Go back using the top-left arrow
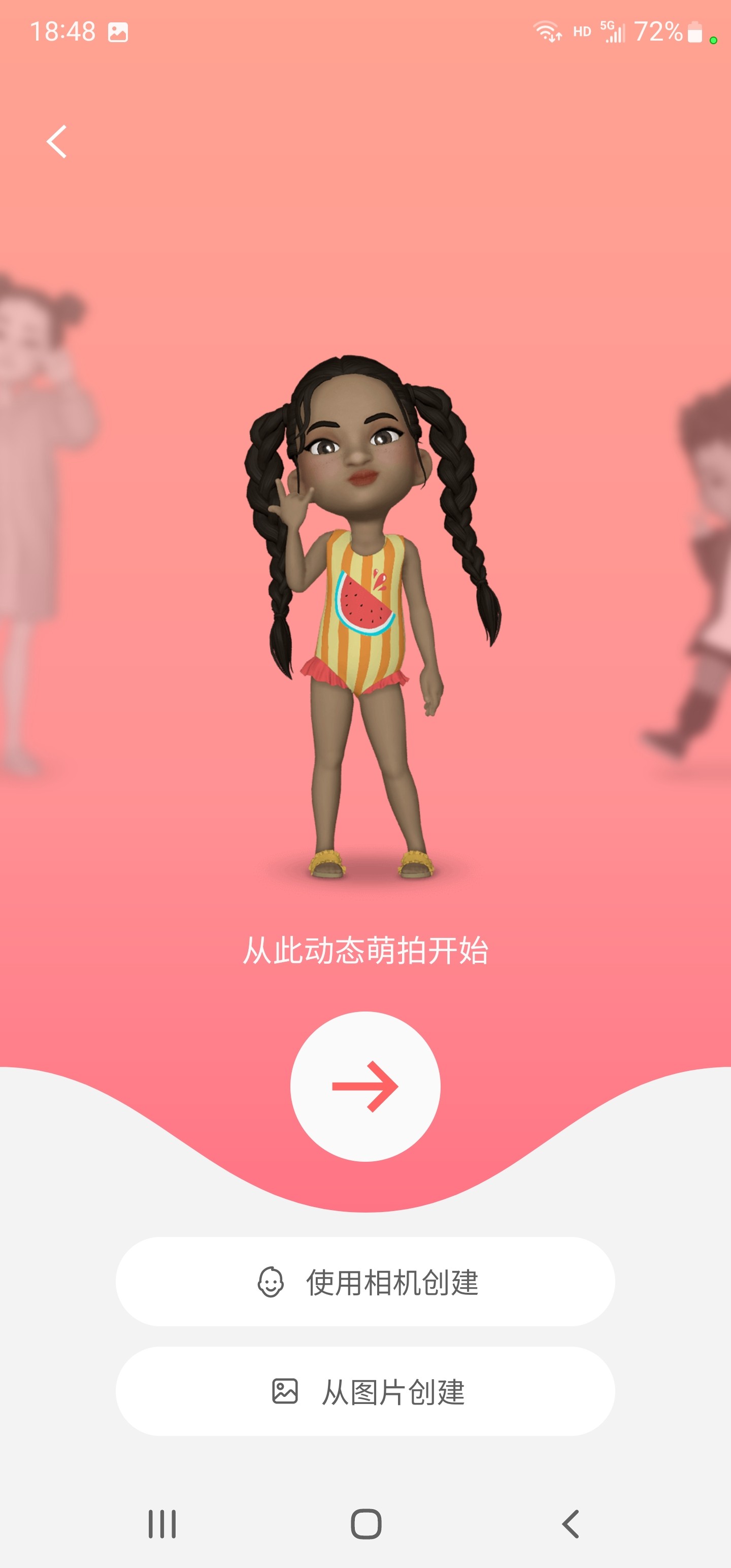The width and height of the screenshot is (731, 1568). (x=57, y=142)
